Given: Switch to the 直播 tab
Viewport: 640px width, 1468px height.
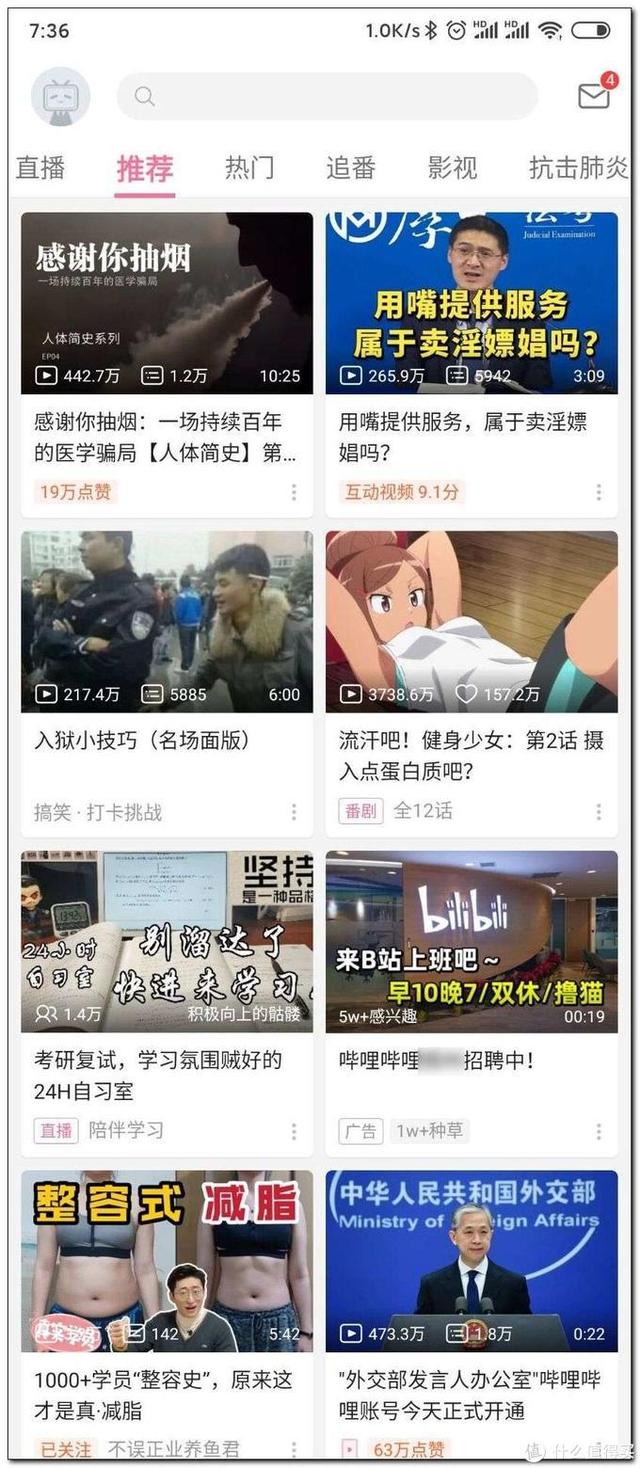Looking at the screenshot, I should coord(41,168).
